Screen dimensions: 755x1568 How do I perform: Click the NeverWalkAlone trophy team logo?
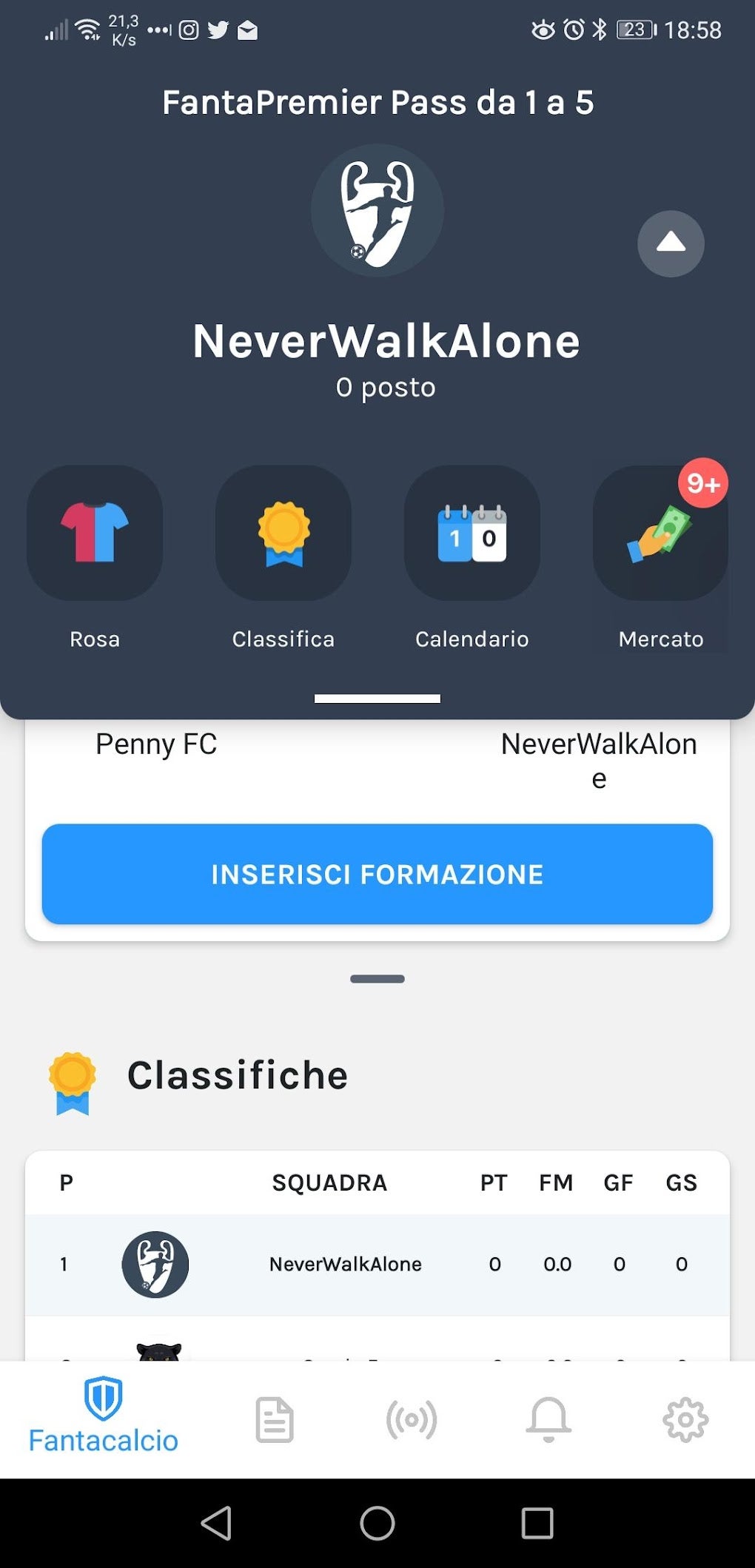click(377, 211)
